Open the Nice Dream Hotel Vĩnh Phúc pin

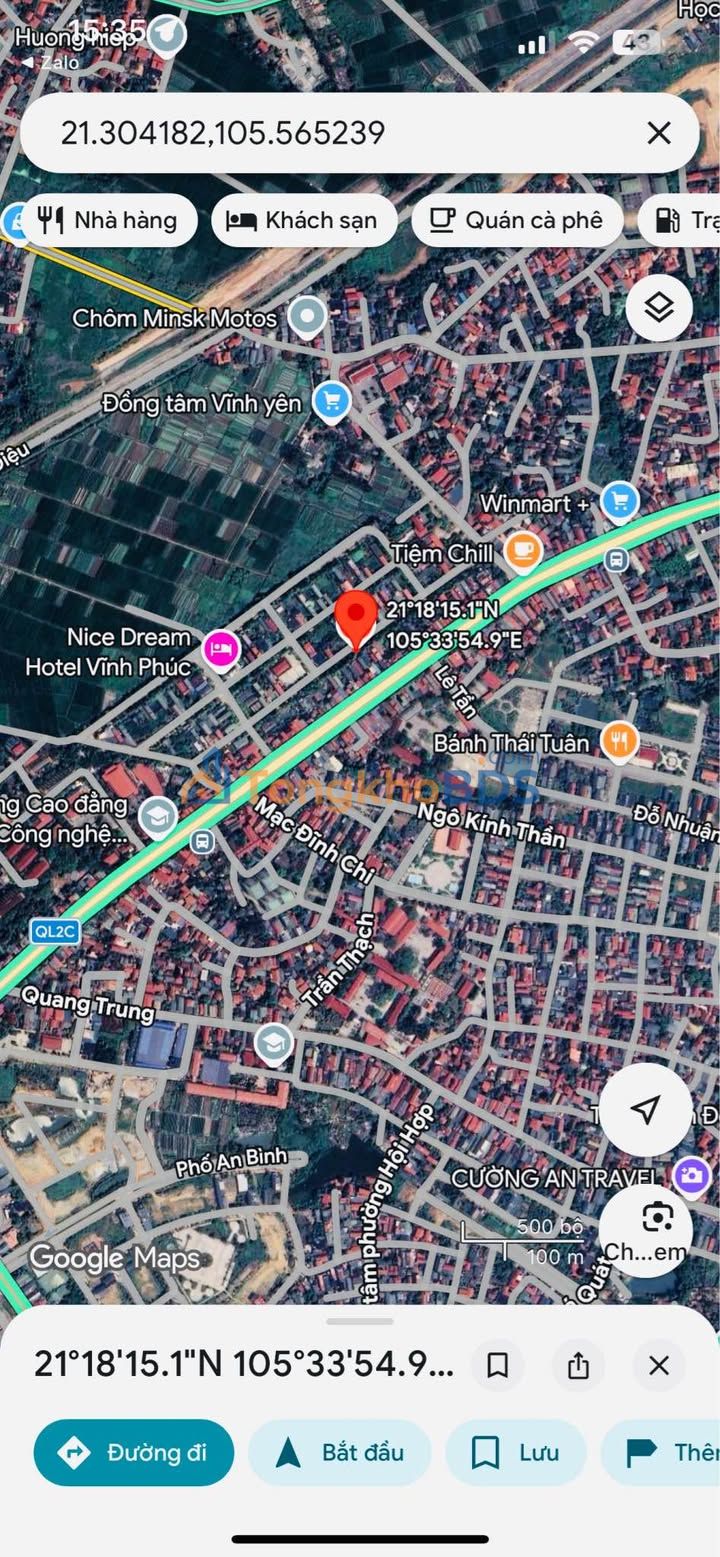pos(221,649)
